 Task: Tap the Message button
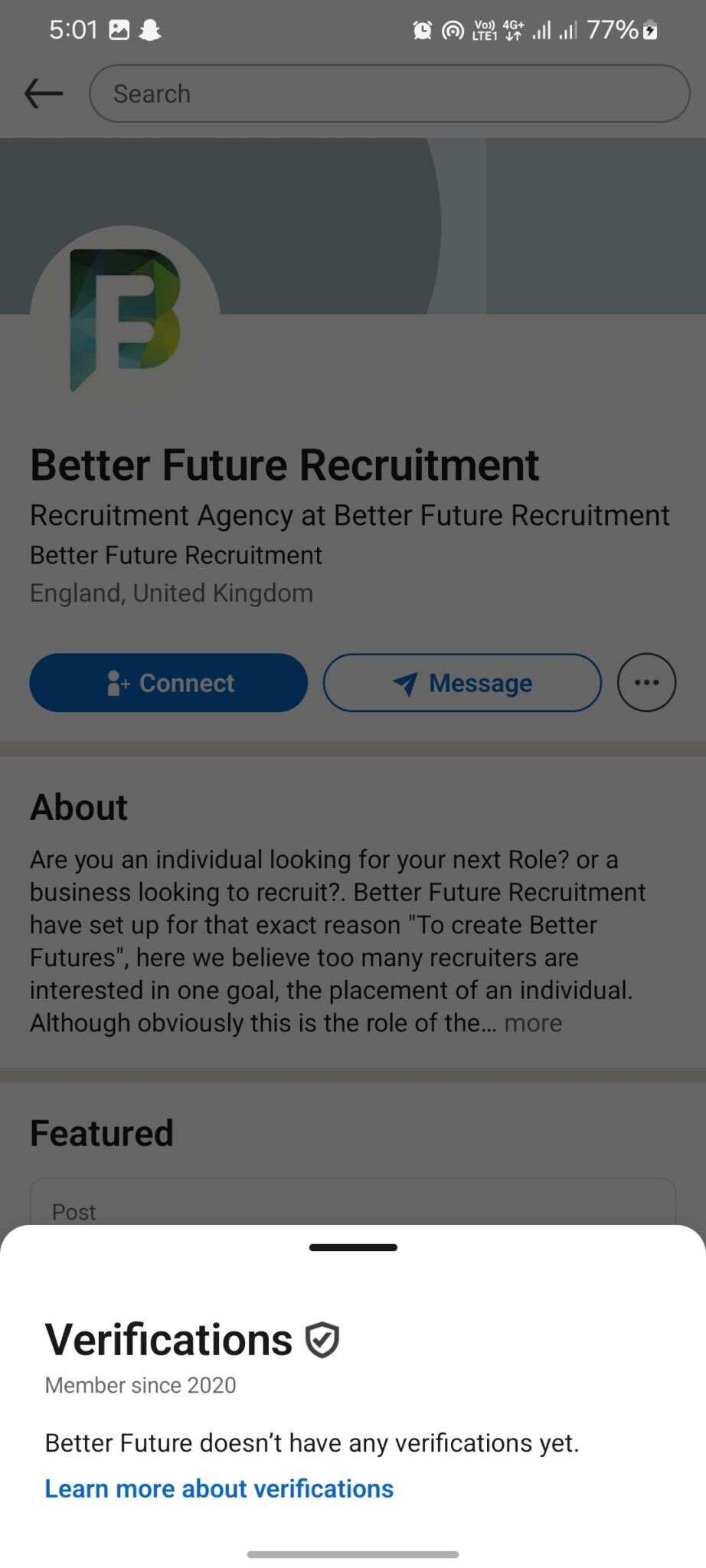pyautogui.click(x=461, y=682)
